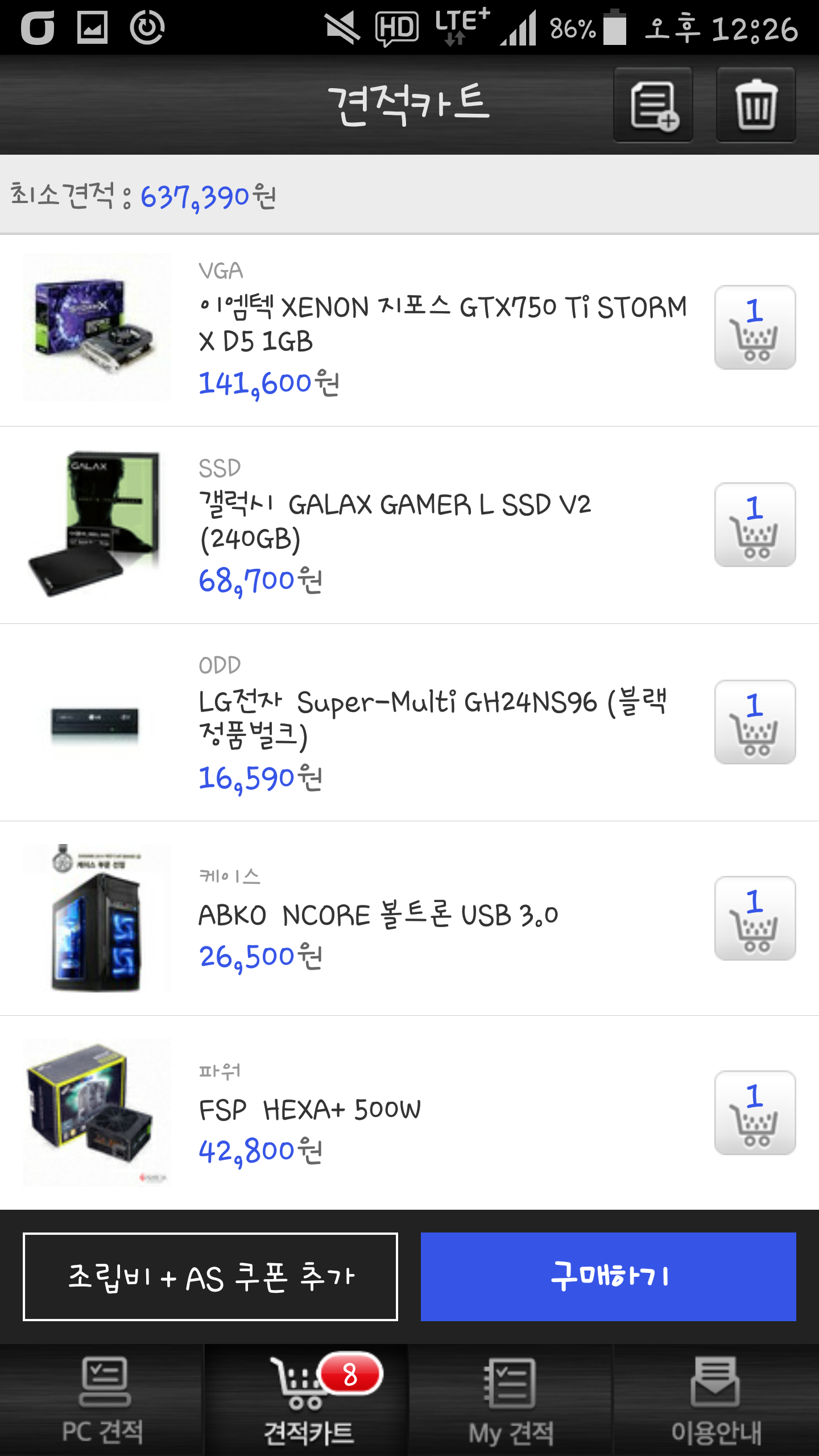Tap the add-list icon in the header
The width and height of the screenshot is (819, 1456).
click(653, 105)
